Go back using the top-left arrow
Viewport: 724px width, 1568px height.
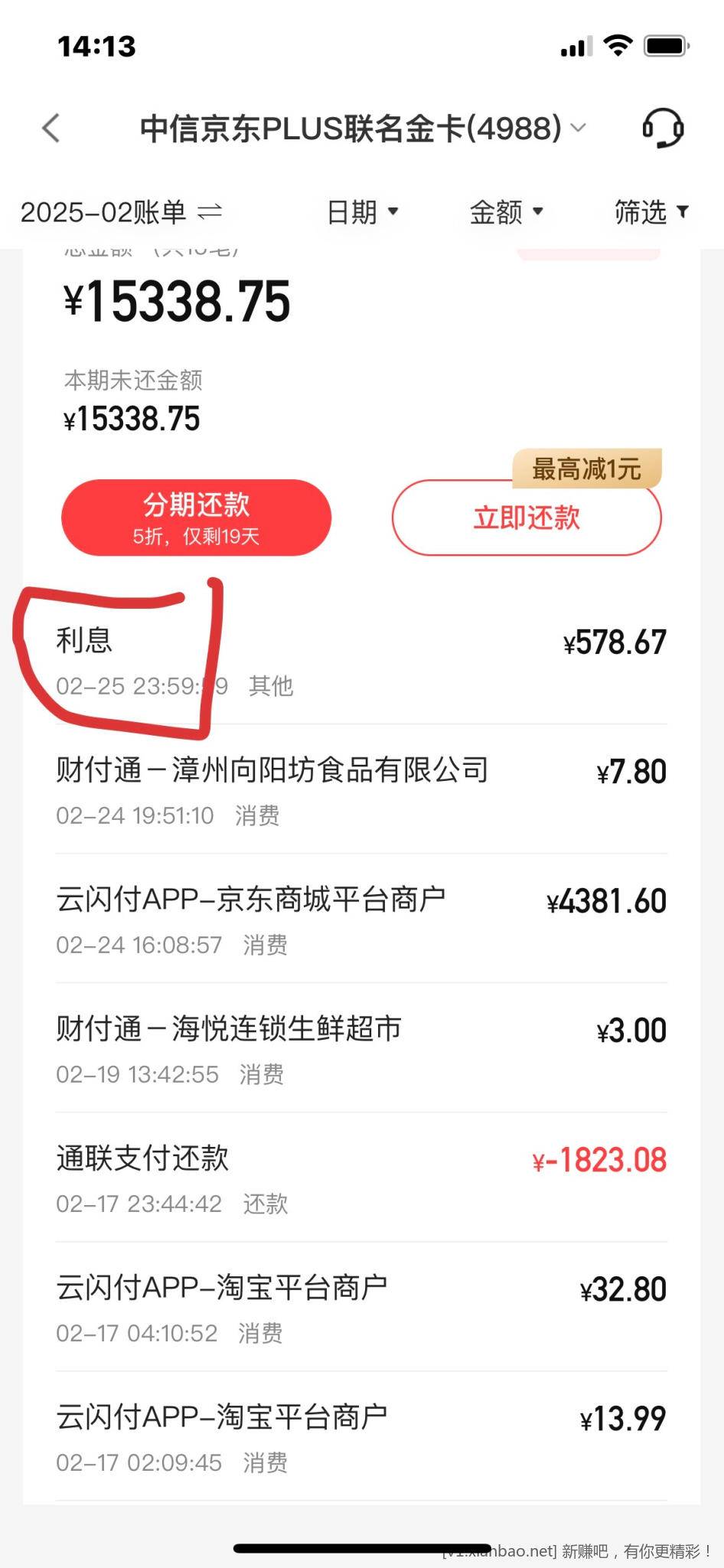pos(51,128)
